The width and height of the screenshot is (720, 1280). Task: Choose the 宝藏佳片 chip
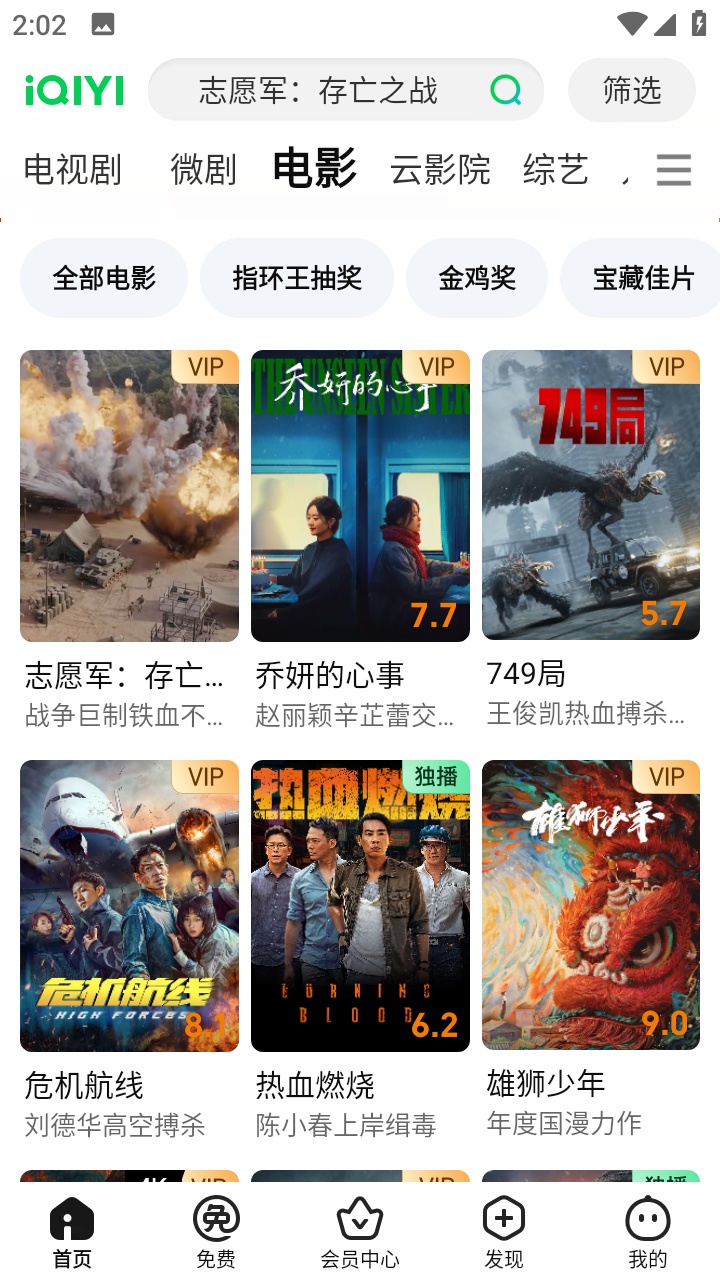[642, 278]
